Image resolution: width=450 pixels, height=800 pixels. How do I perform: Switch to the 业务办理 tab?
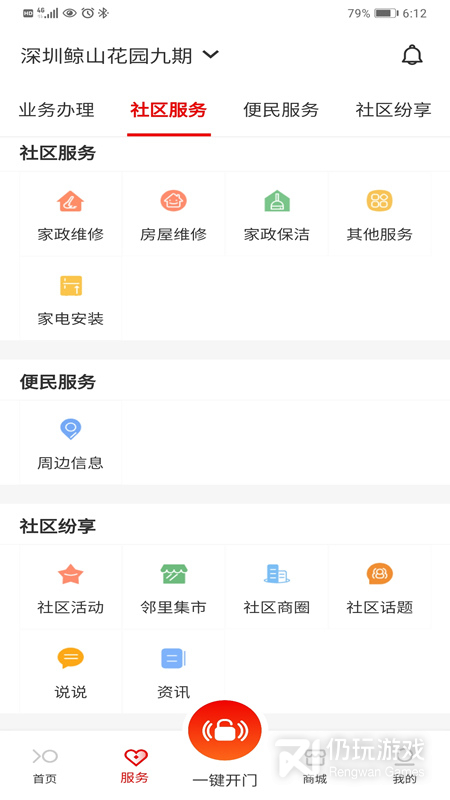57,110
